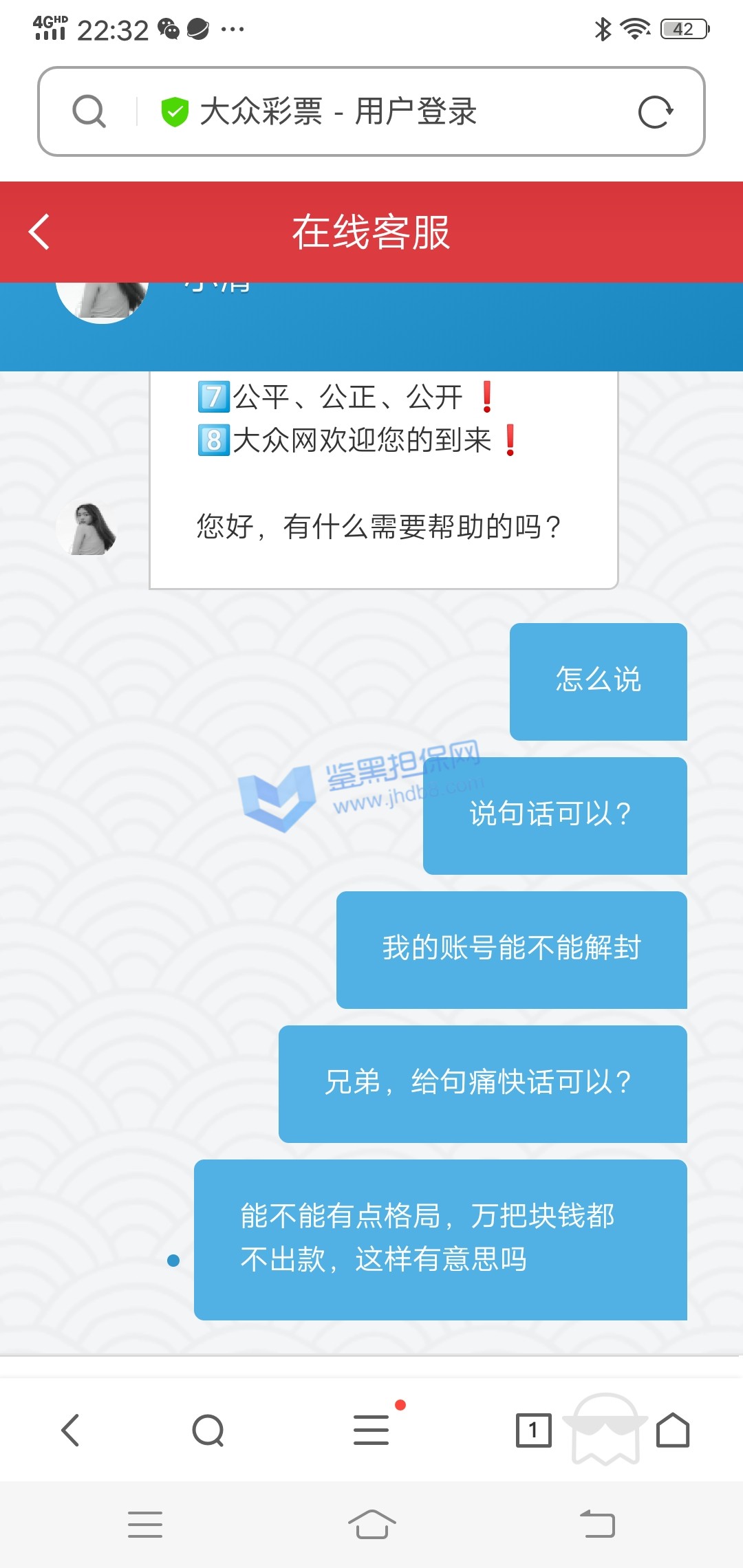Go back from the 在线客服 page
The width and height of the screenshot is (743, 1568).
pyautogui.click(x=40, y=232)
